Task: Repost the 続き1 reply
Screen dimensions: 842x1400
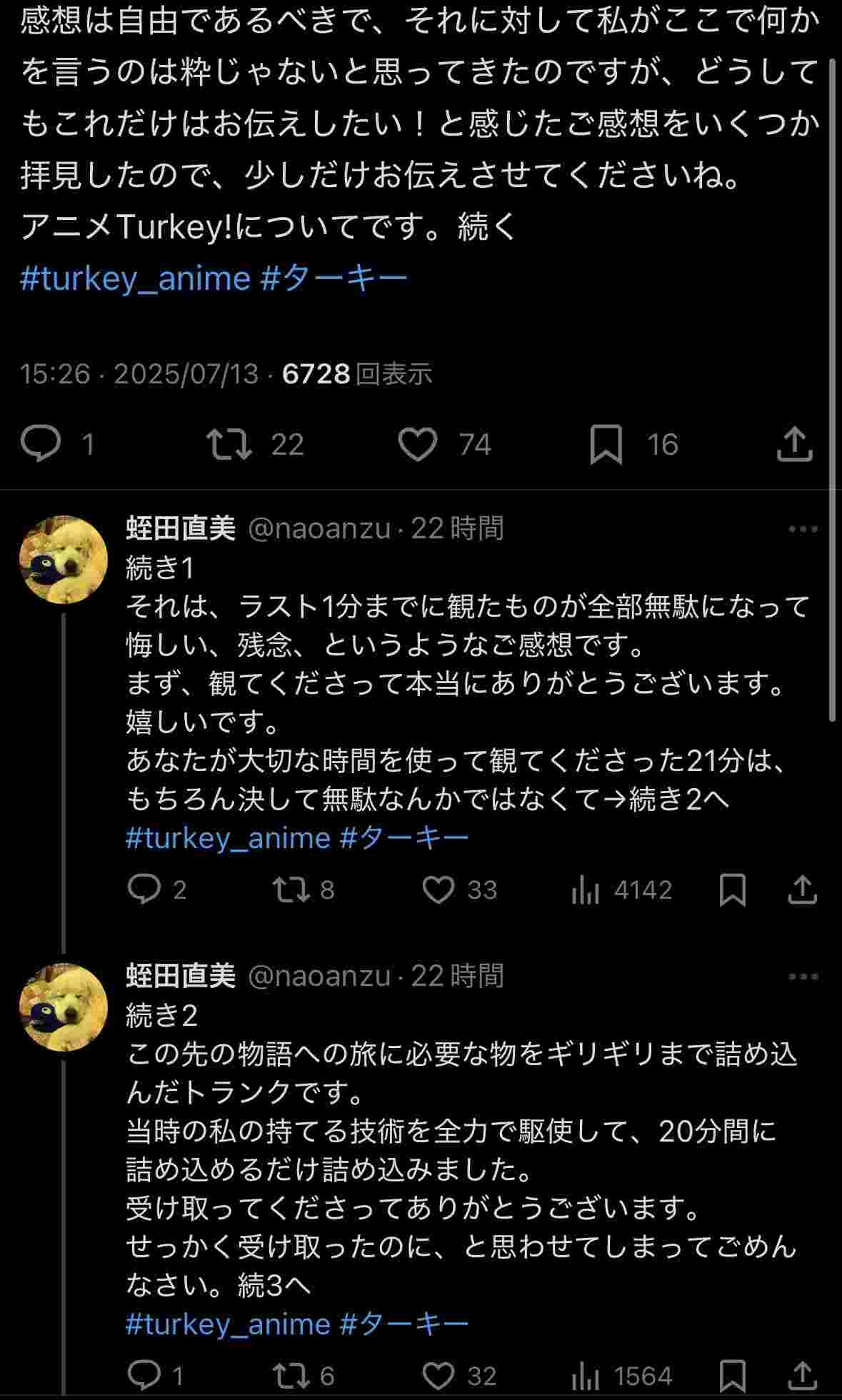Action: [x=291, y=890]
